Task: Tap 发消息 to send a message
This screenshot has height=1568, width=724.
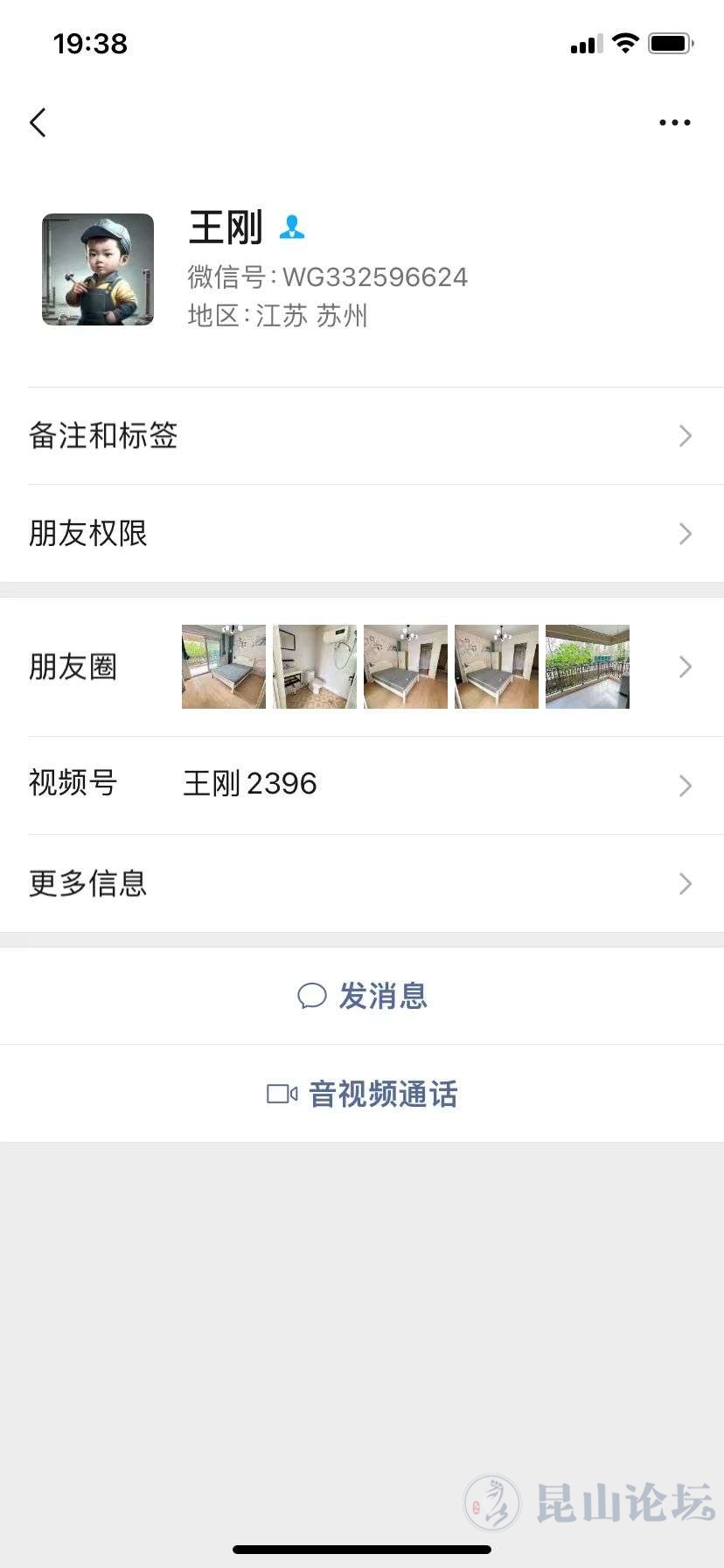Action: pos(362,996)
